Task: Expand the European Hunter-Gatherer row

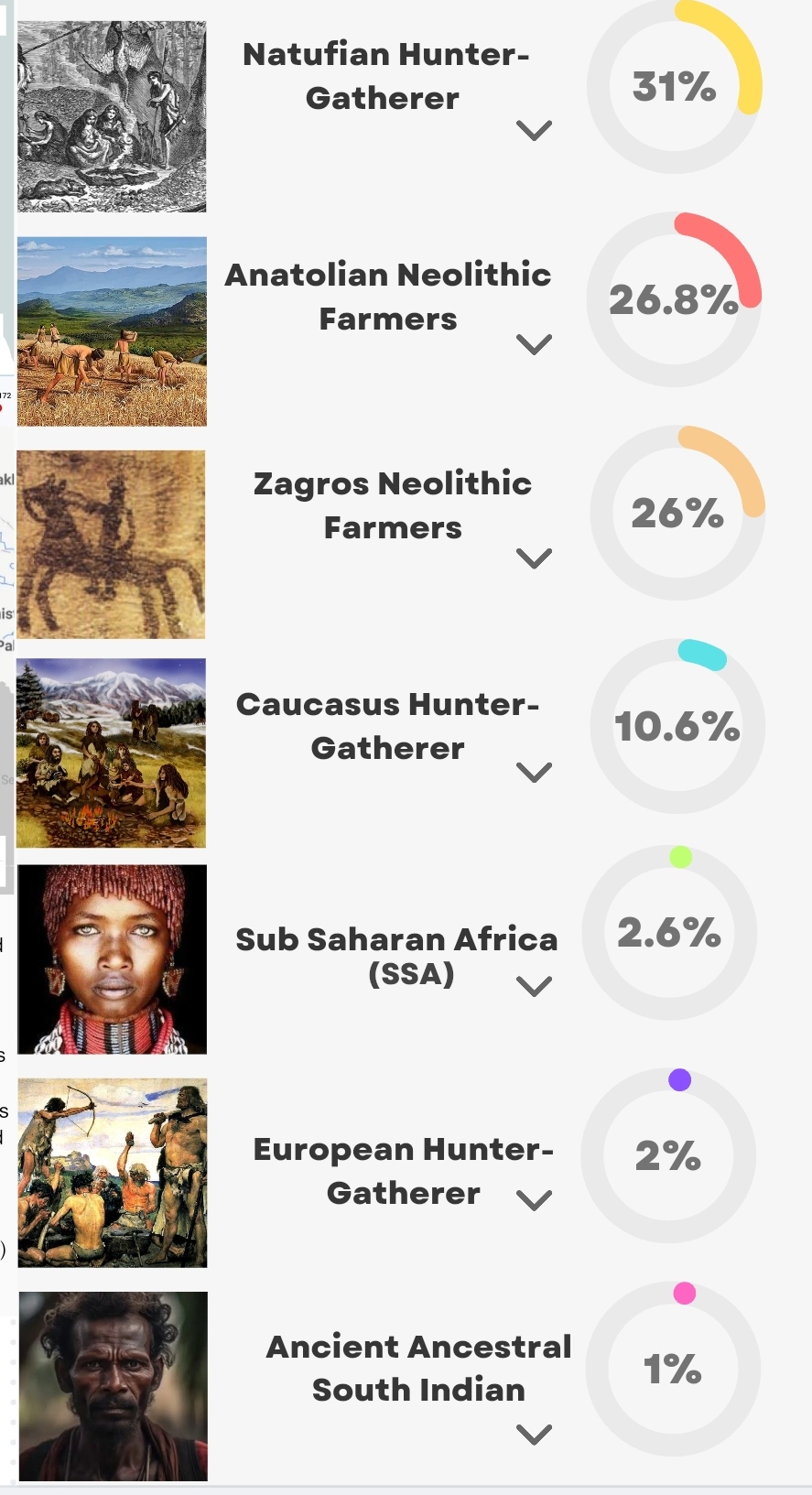Action: click(534, 1200)
